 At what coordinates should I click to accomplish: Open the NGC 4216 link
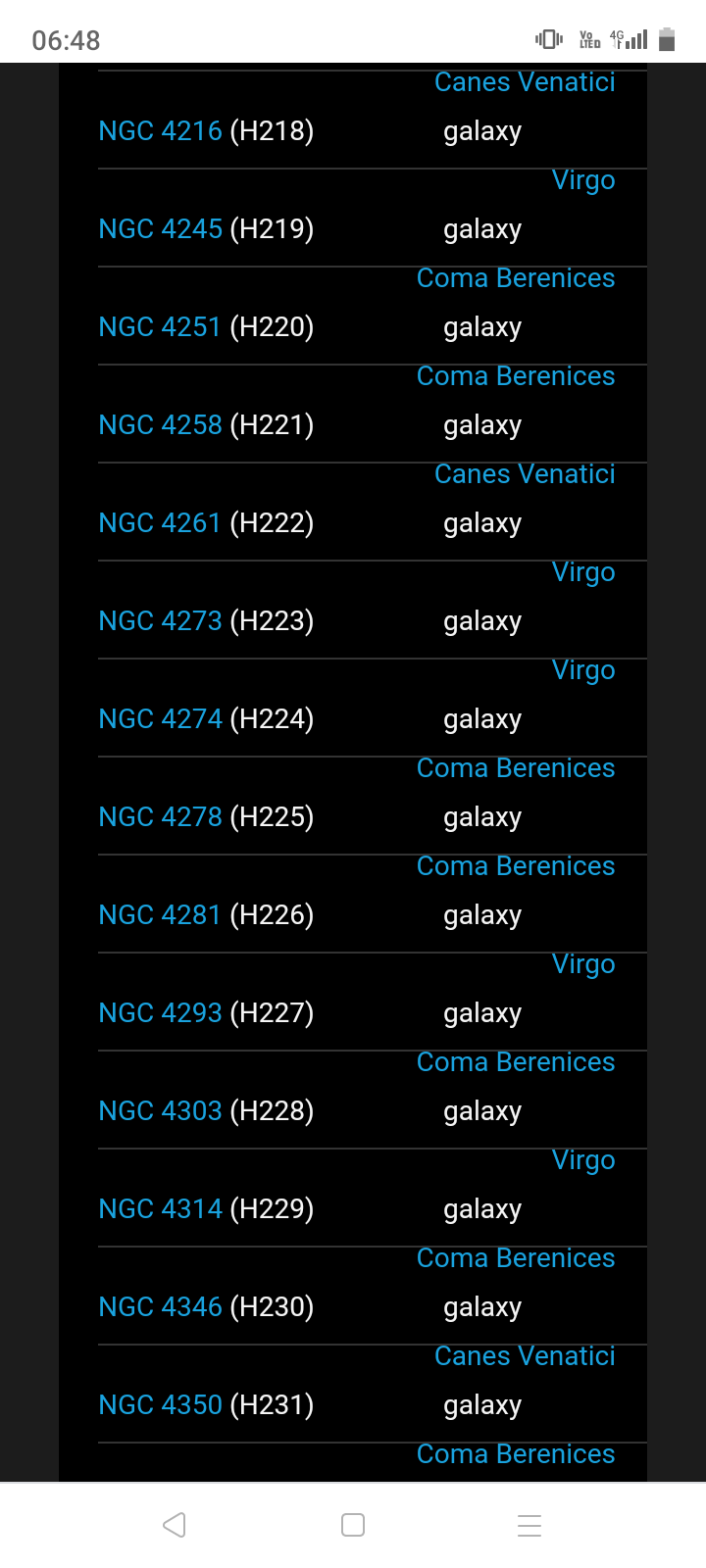coord(161,131)
